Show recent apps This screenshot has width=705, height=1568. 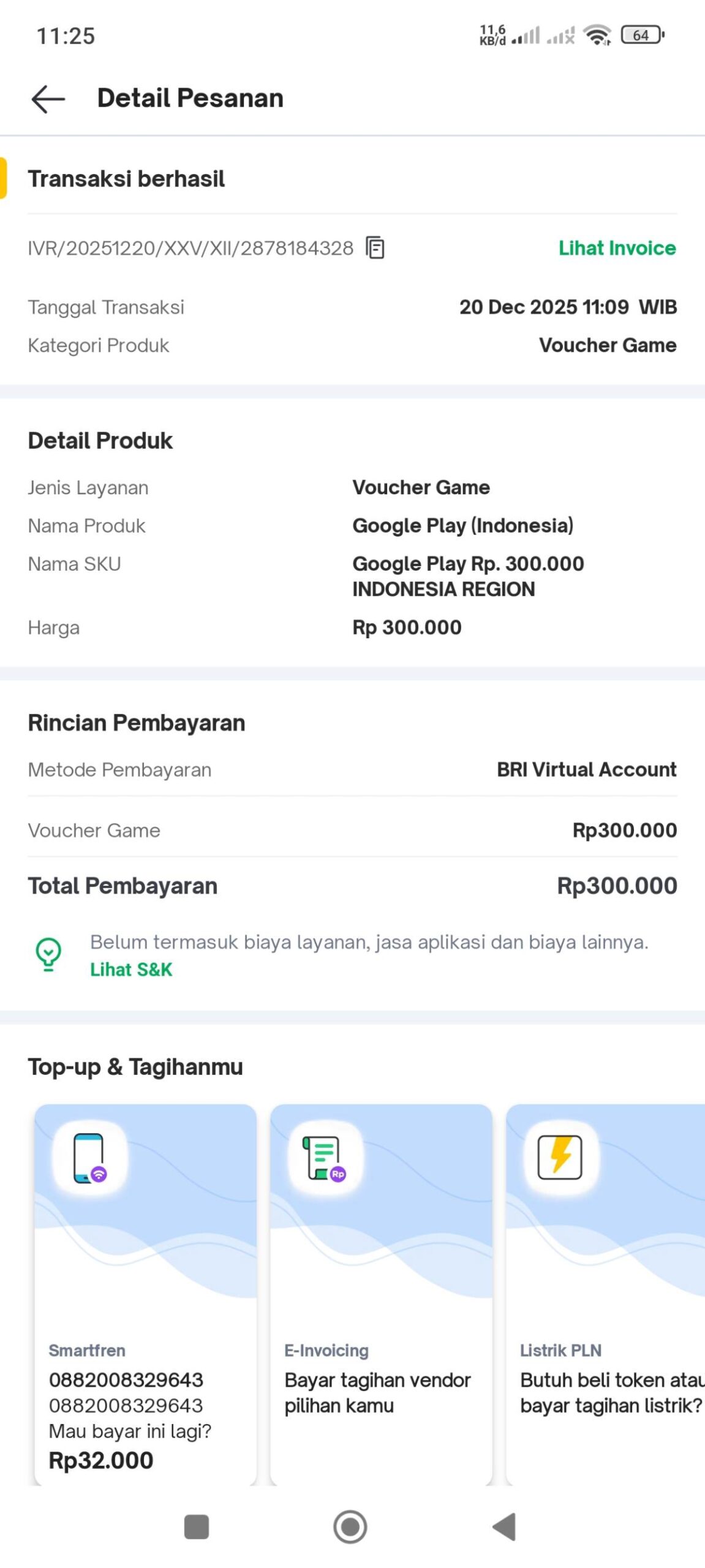point(197,1527)
